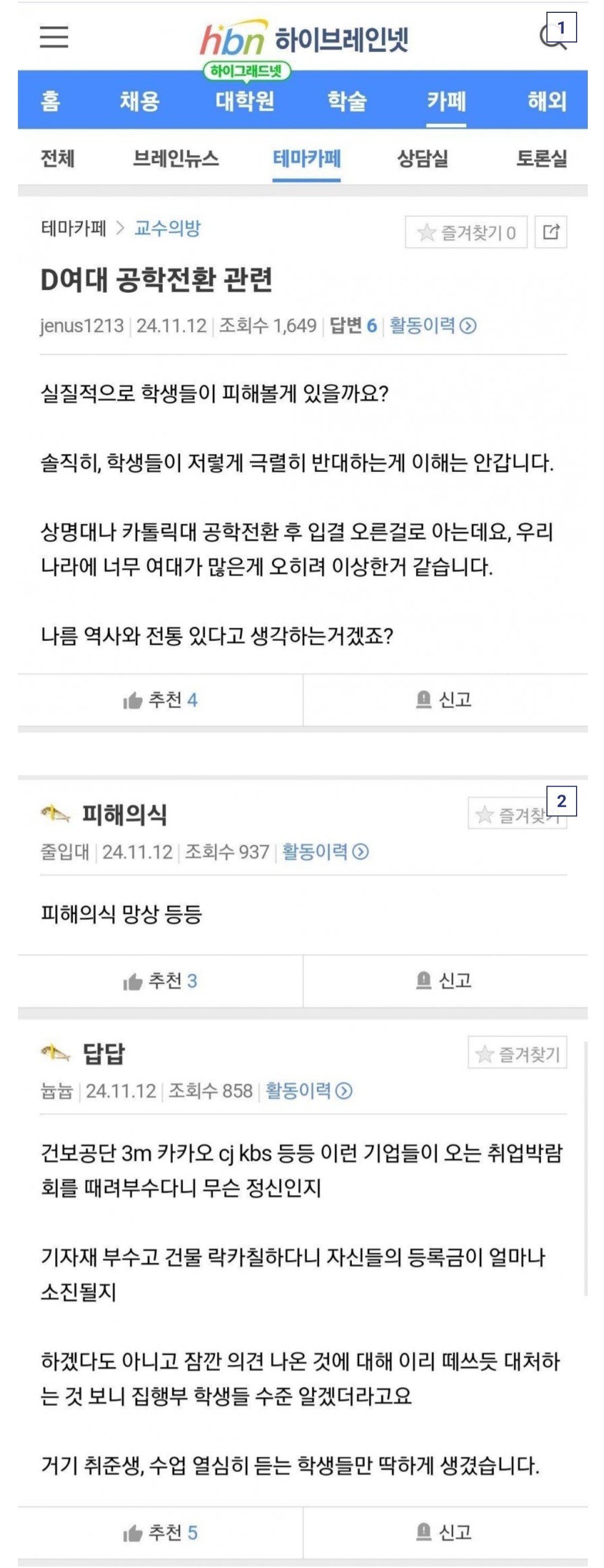Image resolution: width=604 pixels, height=1568 pixels.
Task: View jenus1213's 활동이력
Action: click(432, 326)
